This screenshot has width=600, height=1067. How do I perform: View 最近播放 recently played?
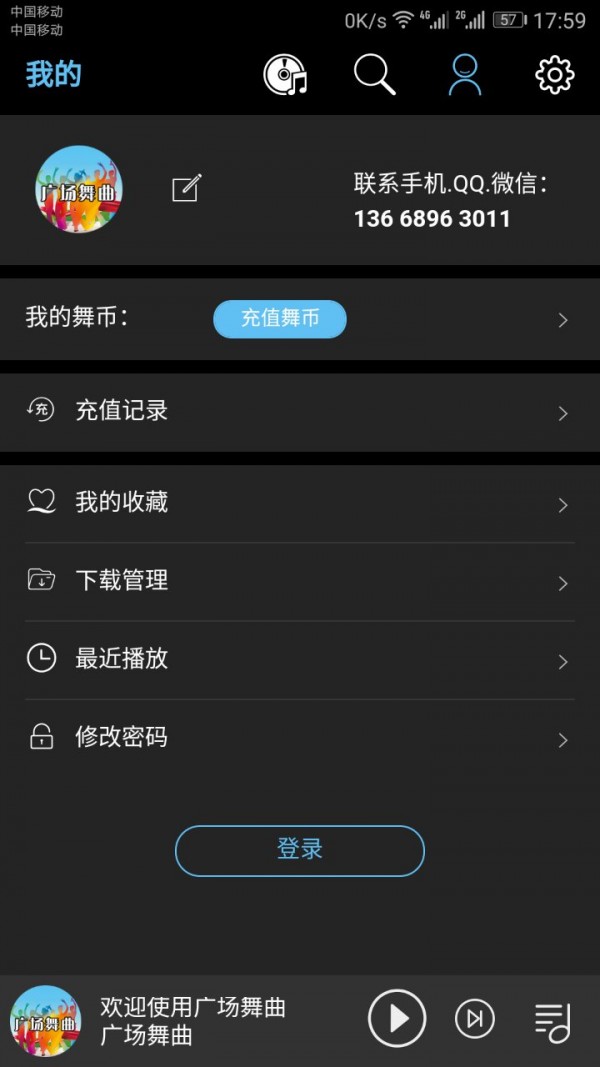300,659
